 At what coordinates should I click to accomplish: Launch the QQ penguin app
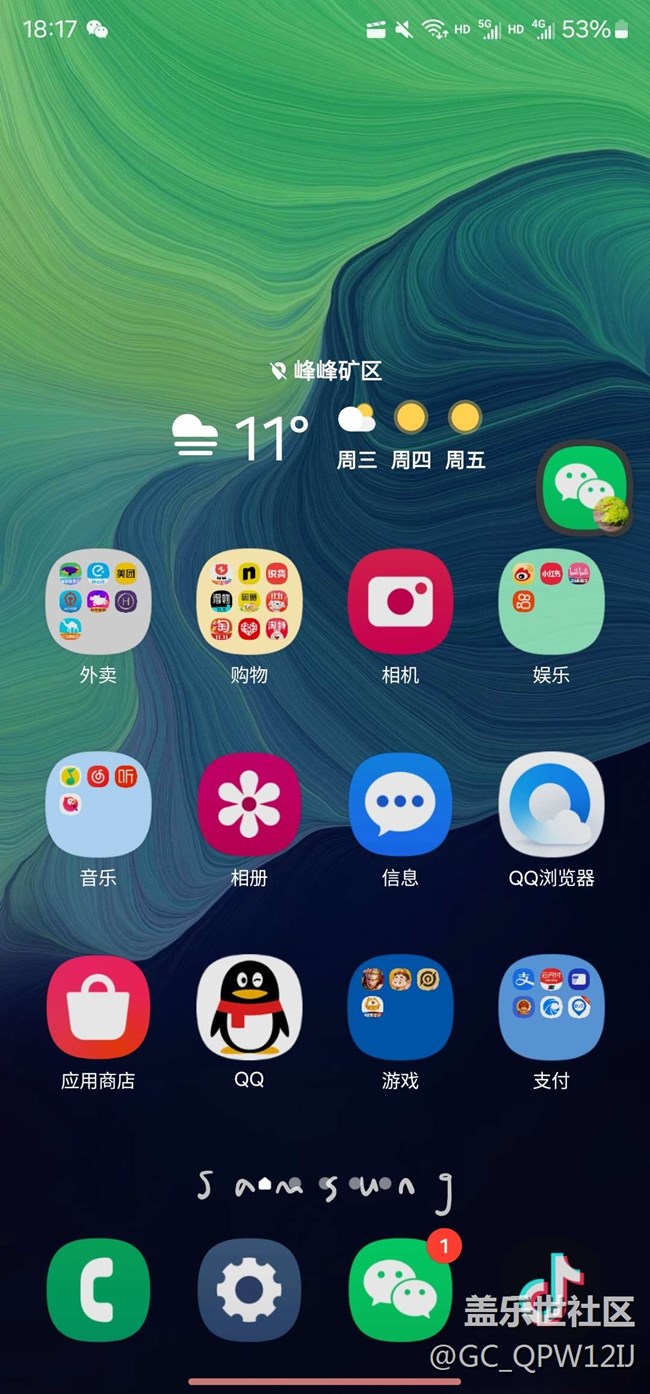coord(249,1008)
